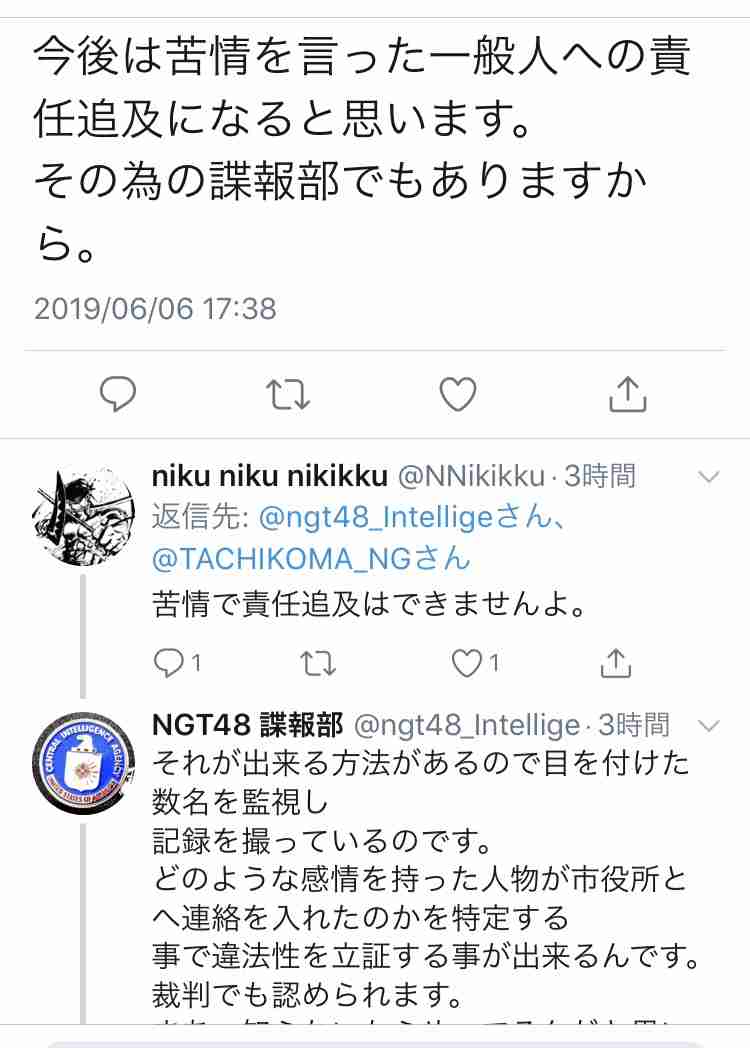The width and height of the screenshot is (750, 1048).
Task: Share niku niku nikikku's reply
Action: (616, 661)
